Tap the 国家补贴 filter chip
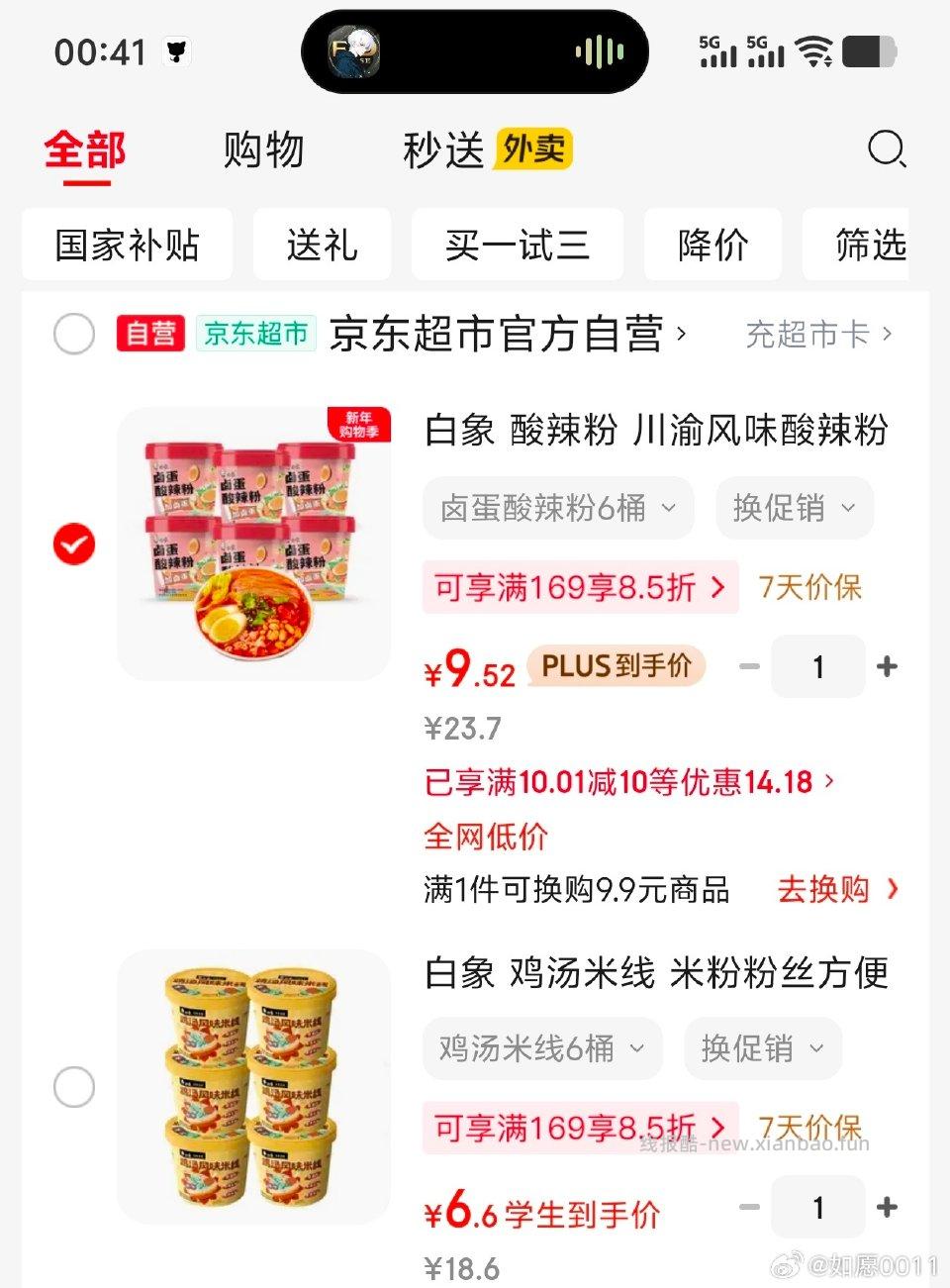Screen dimensions: 950x1288 [x=127, y=245]
